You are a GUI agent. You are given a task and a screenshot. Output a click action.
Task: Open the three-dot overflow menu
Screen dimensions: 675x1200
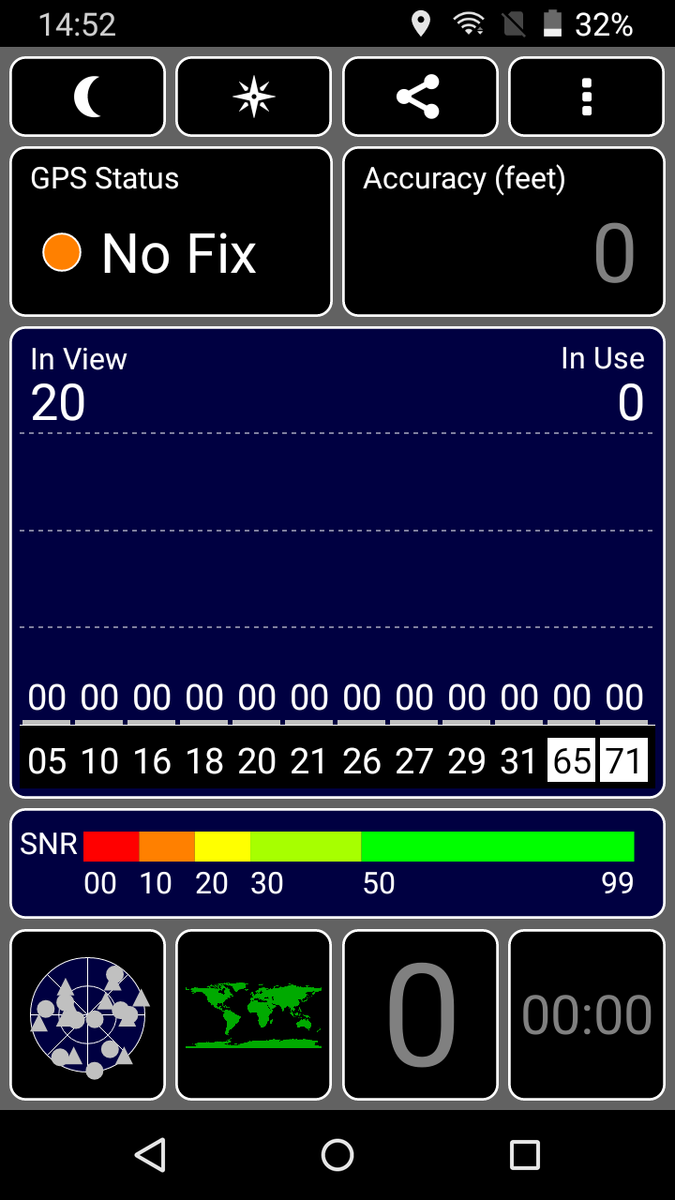pos(586,97)
